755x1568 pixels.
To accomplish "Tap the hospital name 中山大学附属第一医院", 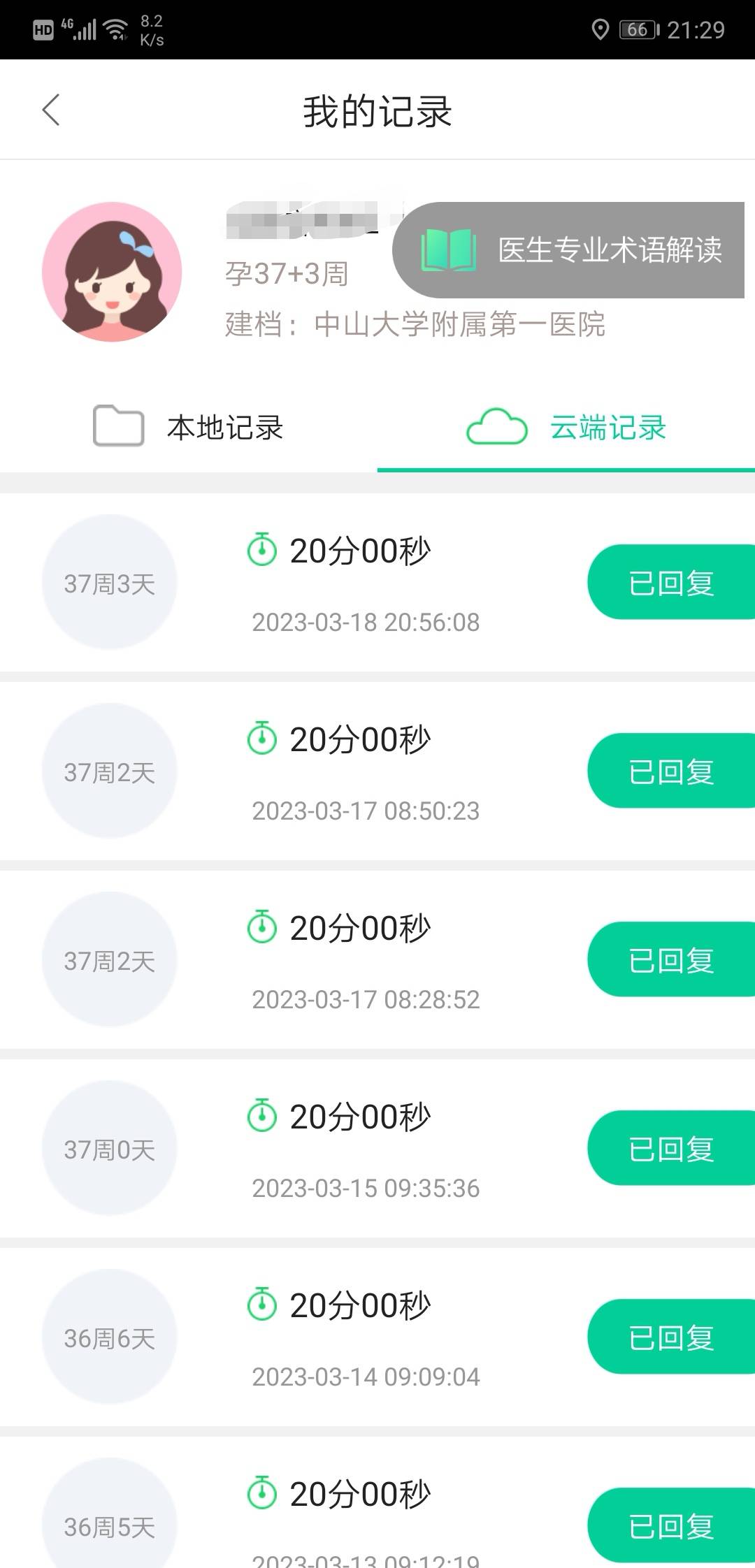I will (461, 325).
